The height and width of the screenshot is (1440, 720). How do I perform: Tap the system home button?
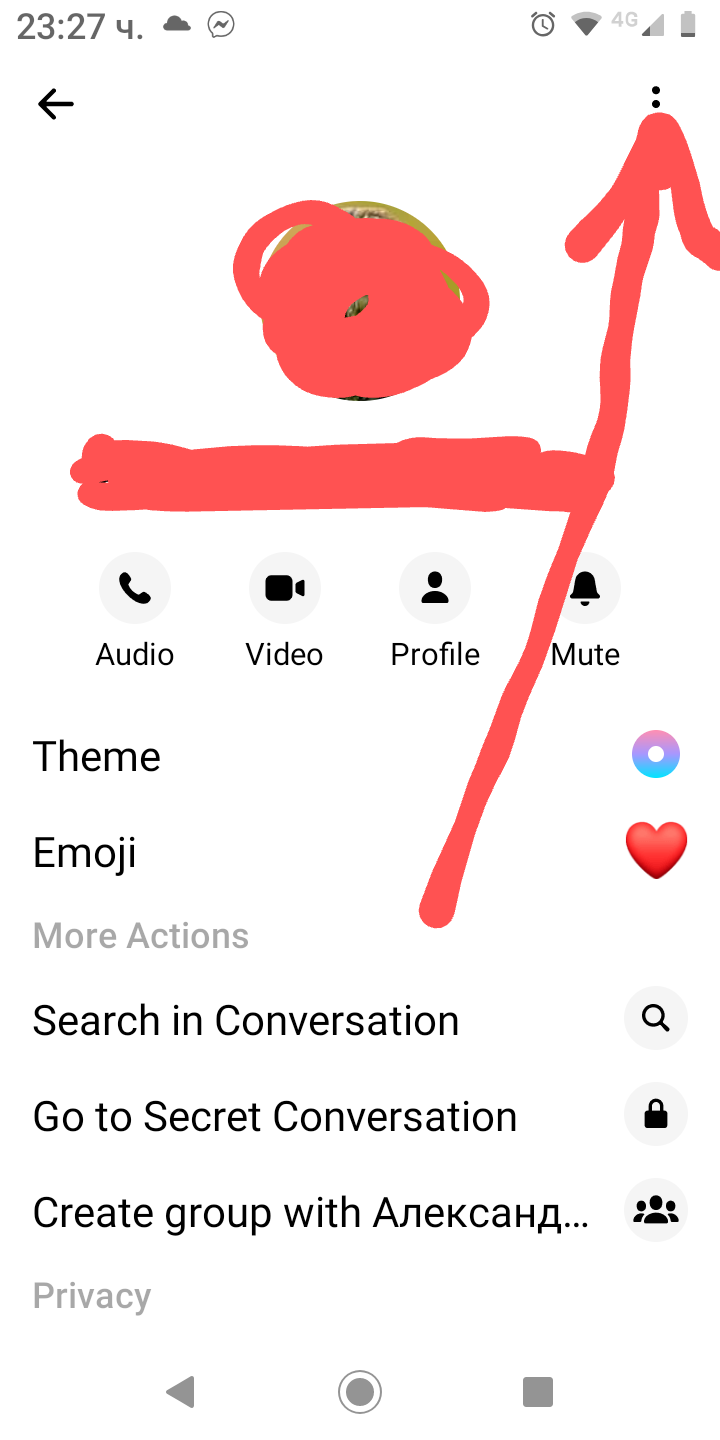click(360, 1391)
